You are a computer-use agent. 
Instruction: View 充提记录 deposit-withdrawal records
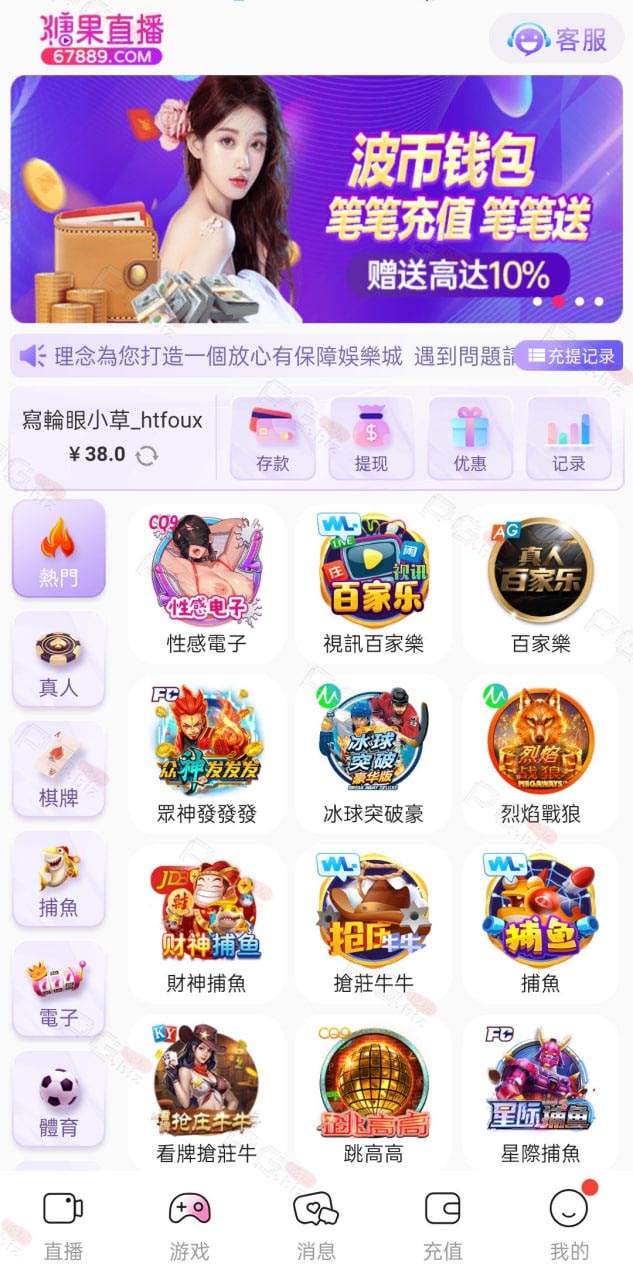coord(569,355)
